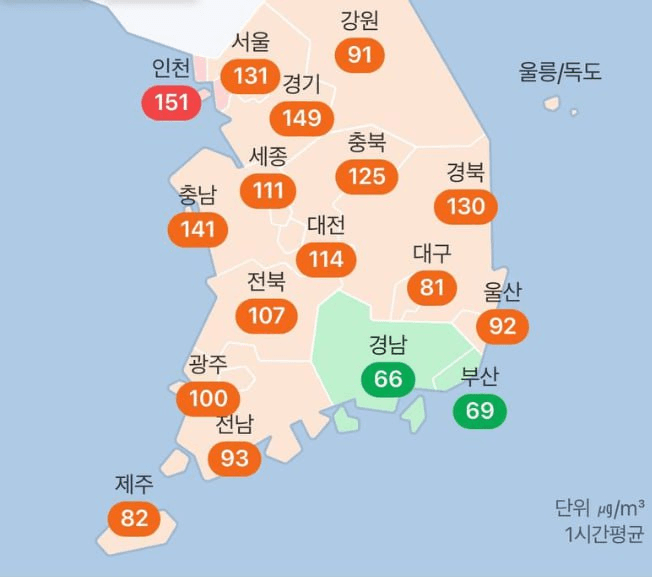
Task: Tap the 대전 marker showing 114
Action: (326, 260)
